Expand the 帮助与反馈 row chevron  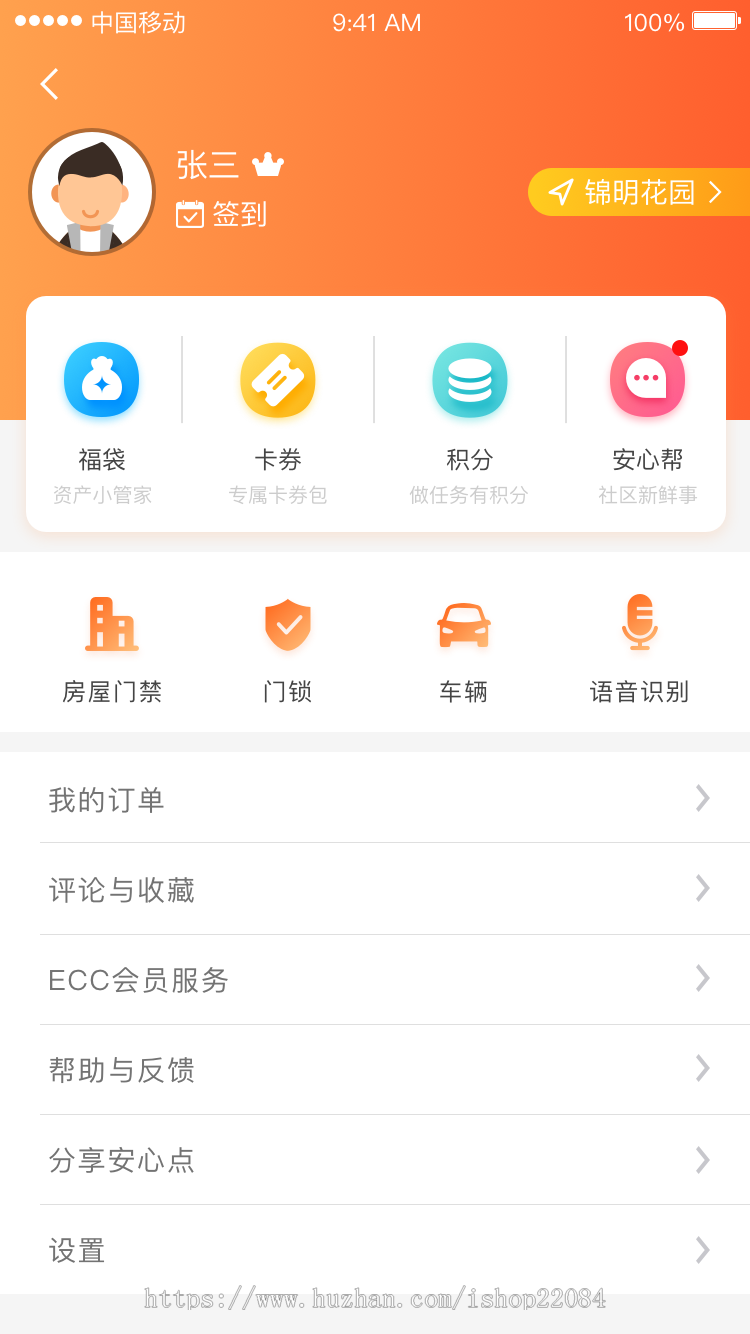coord(701,1070)
